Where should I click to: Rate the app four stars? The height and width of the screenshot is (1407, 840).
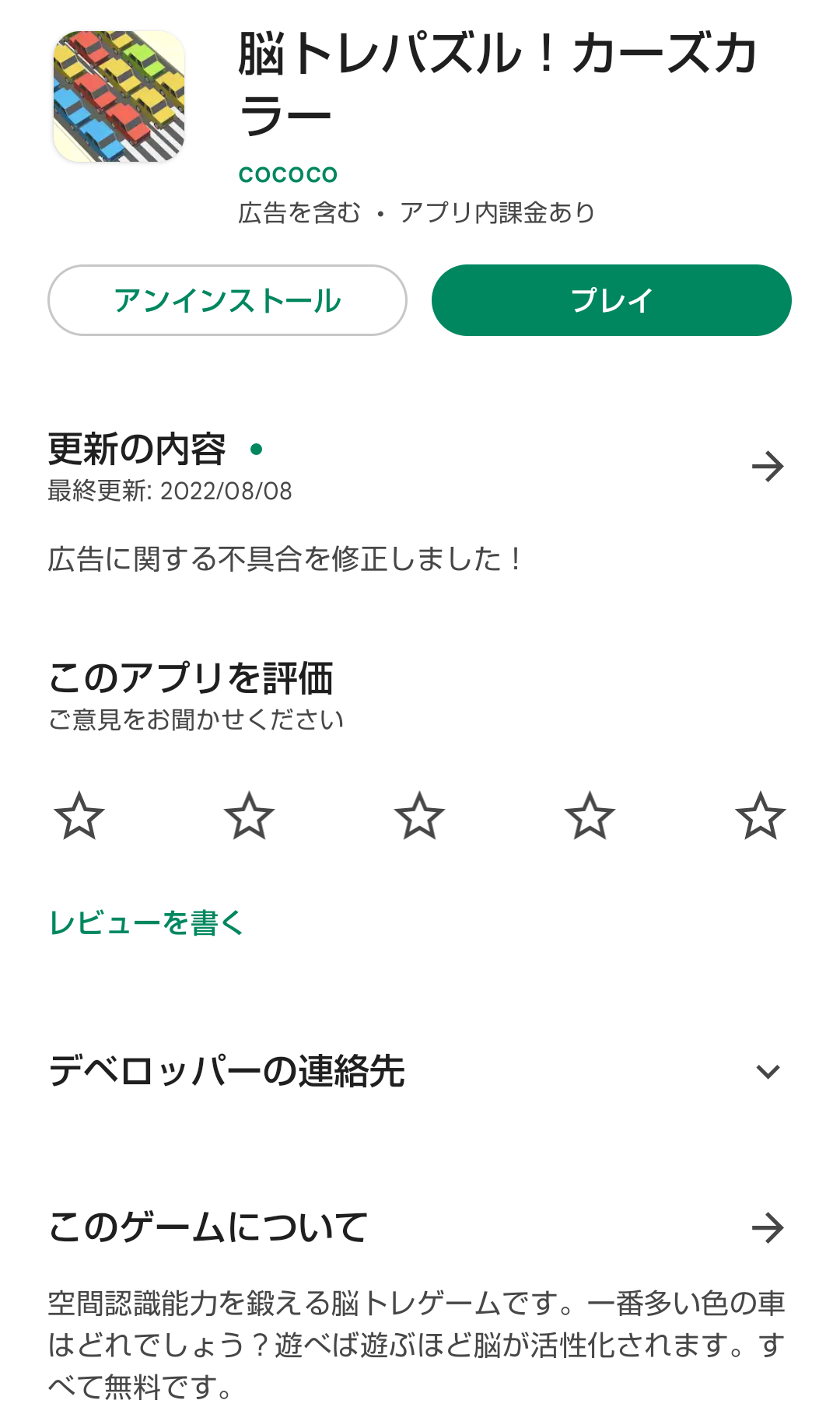590,816
